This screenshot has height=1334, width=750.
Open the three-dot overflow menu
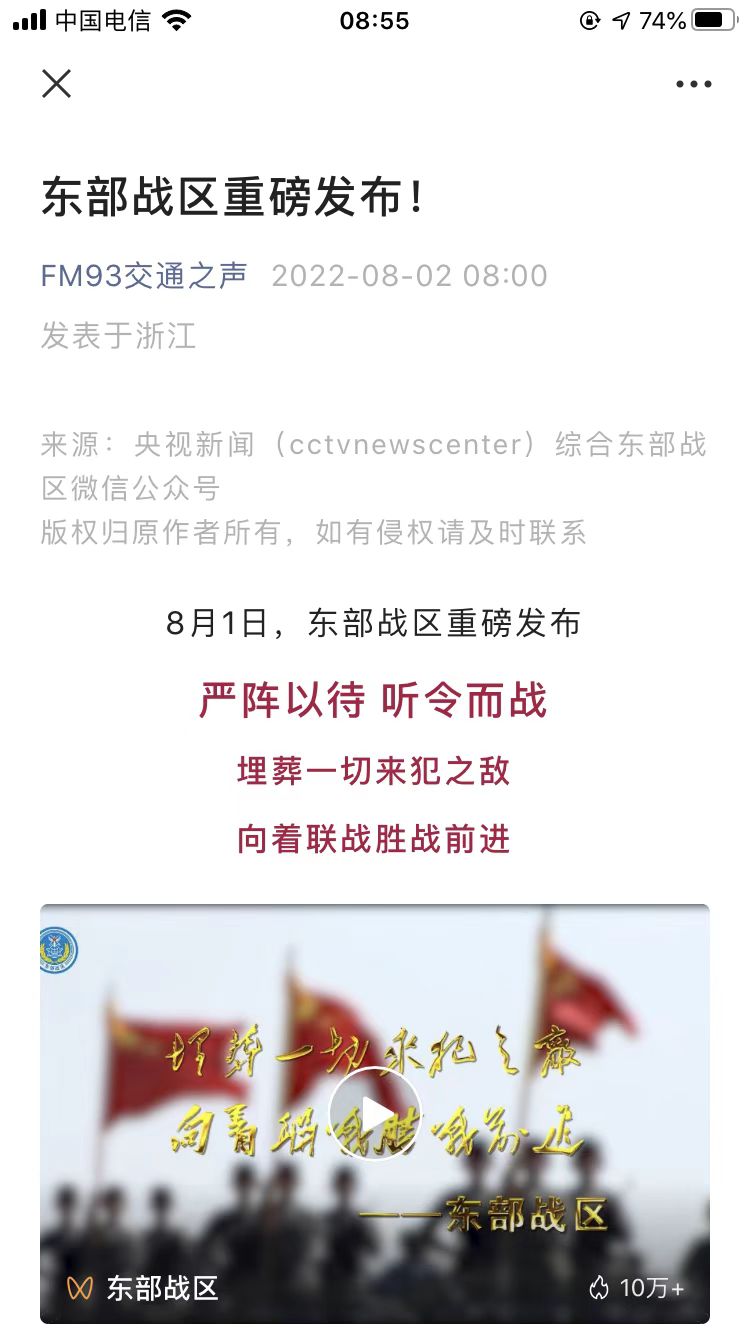pos(693,85)
